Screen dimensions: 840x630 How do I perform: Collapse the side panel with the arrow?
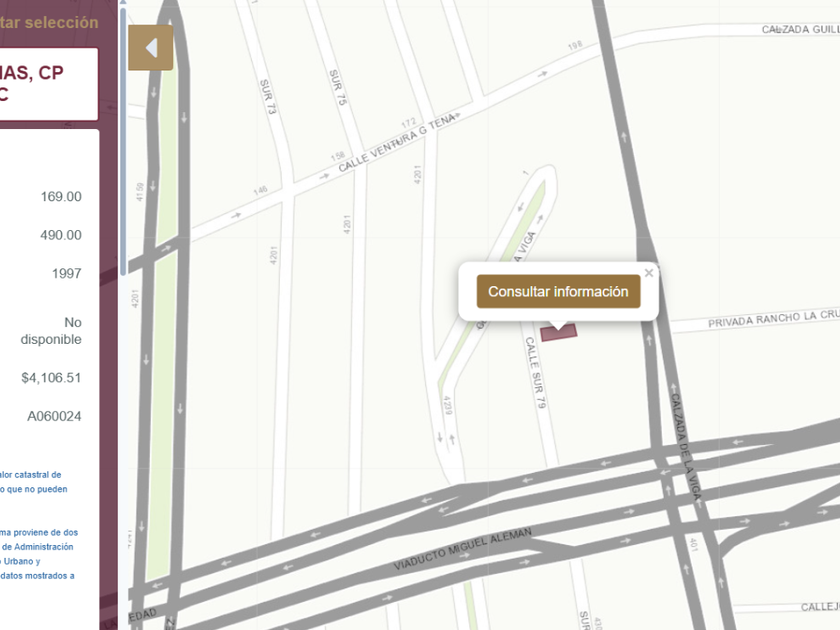(x=151, y=48)
